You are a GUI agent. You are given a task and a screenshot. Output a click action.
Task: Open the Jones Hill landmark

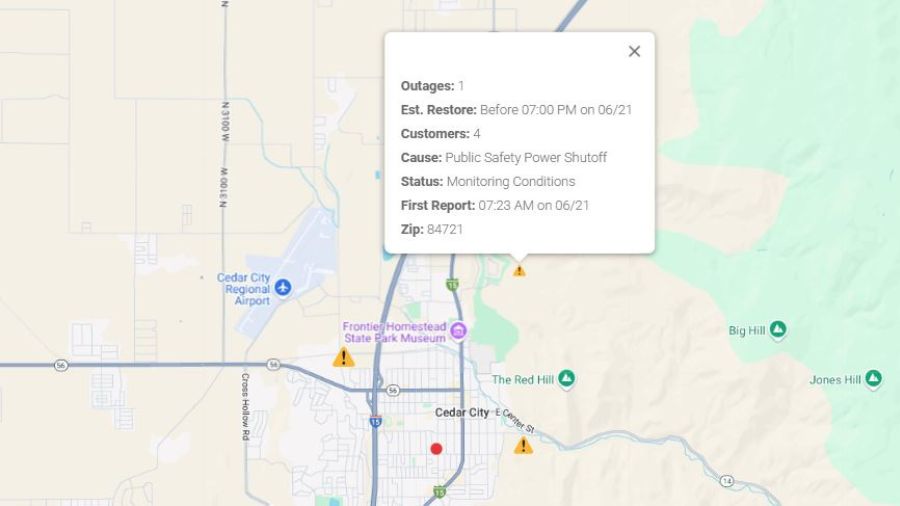coord(873,379)
